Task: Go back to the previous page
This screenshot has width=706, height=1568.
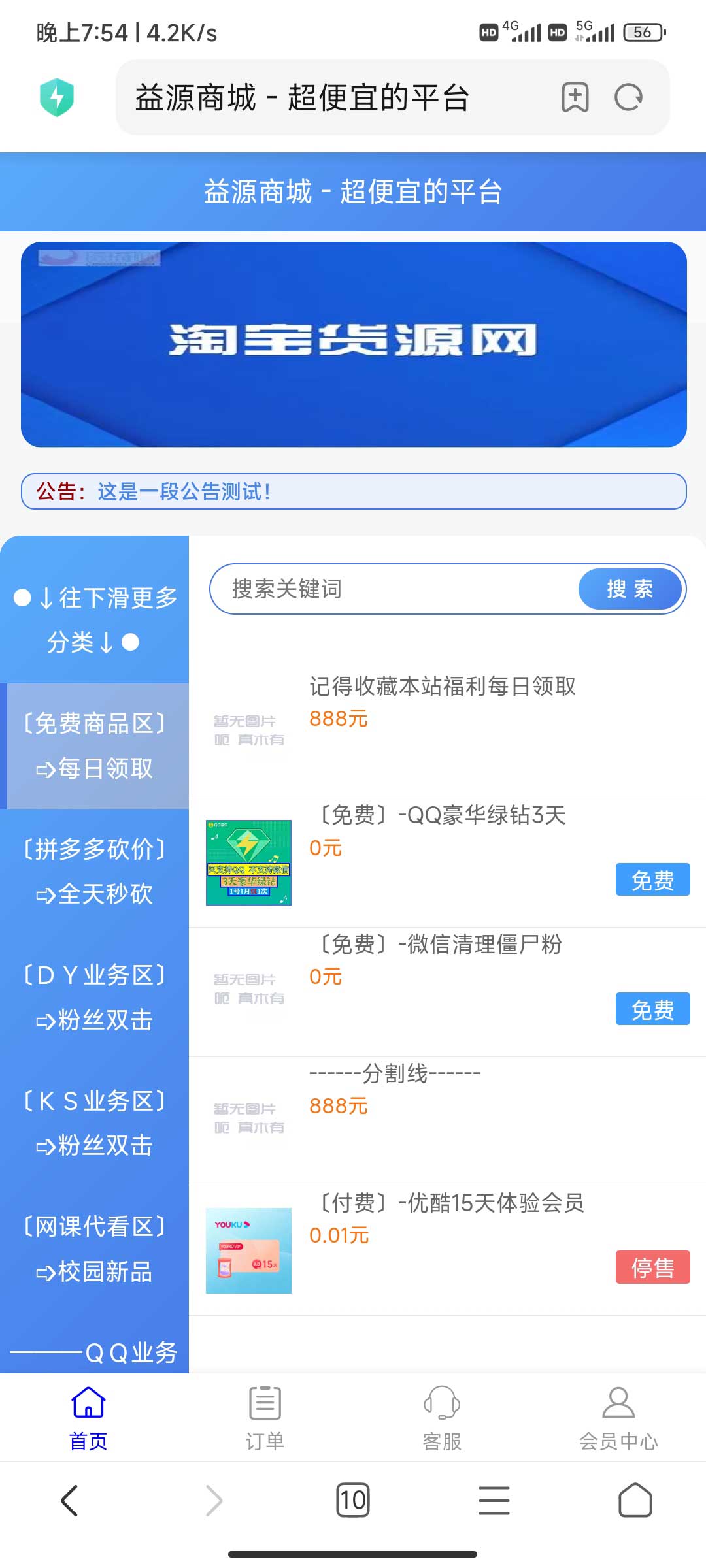Action: pos(70,1500)
